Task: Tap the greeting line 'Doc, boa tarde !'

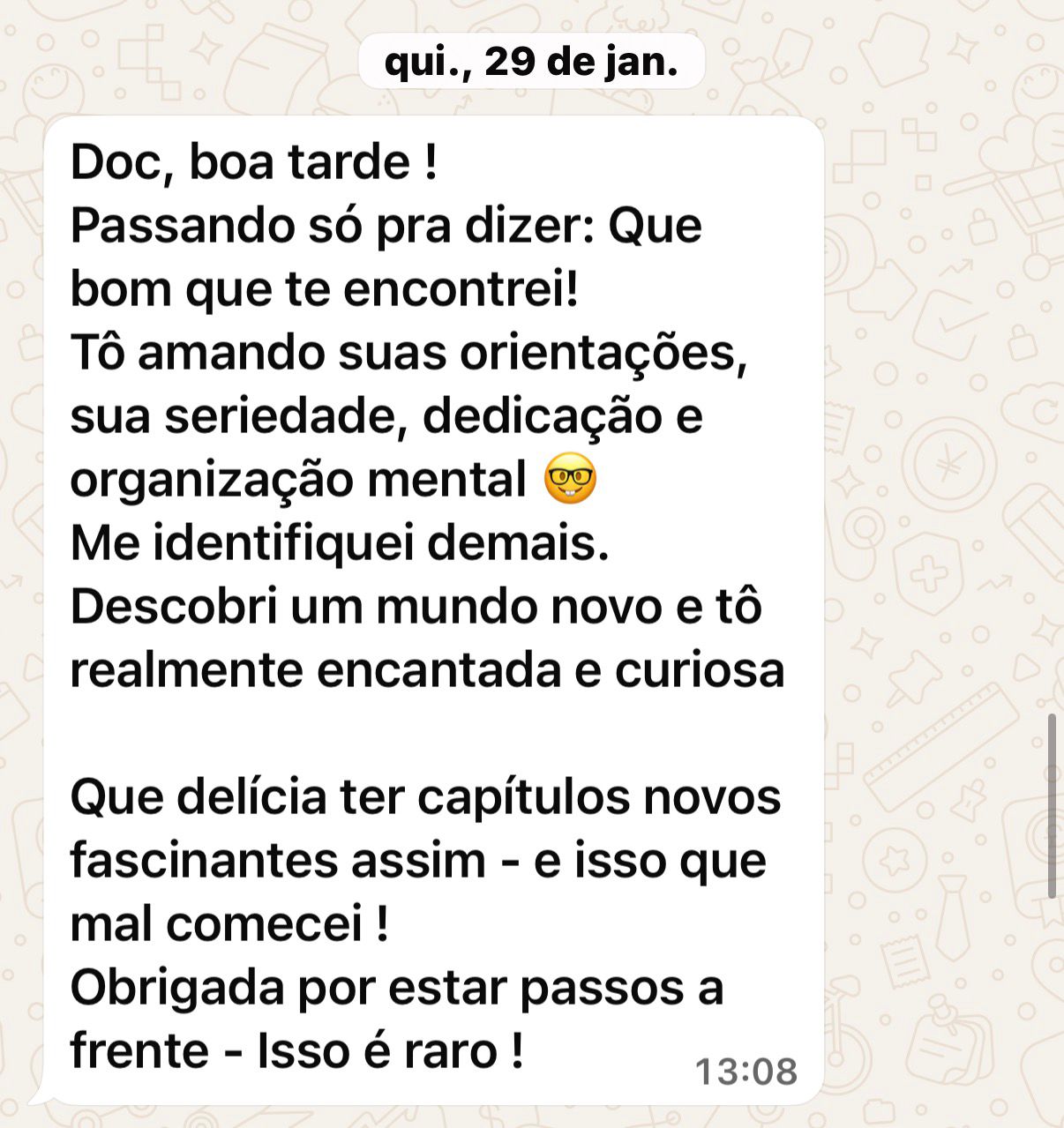Action: tap(256, 163)
